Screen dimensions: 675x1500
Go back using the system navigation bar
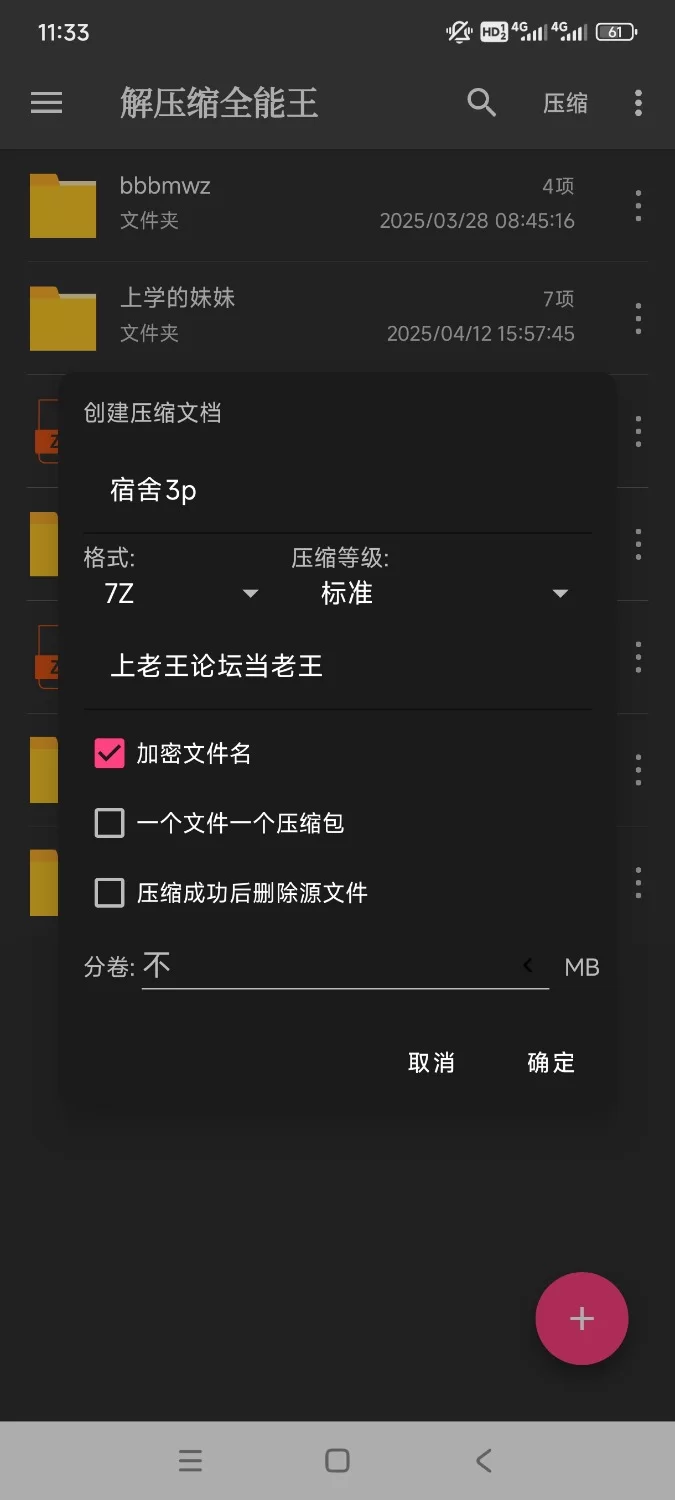484,1461
